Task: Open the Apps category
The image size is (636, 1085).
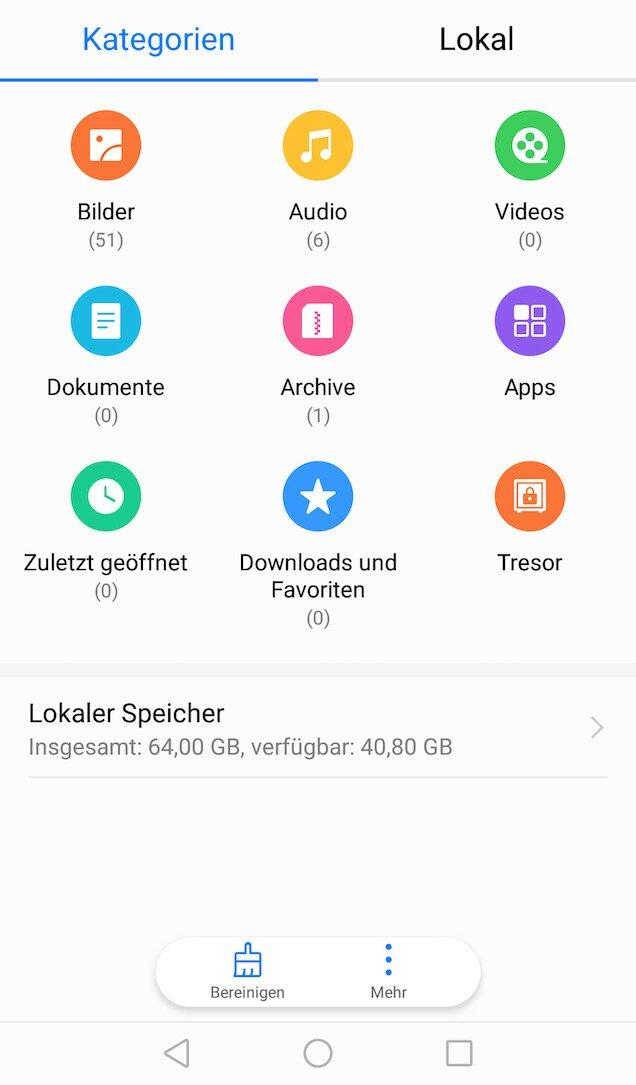Action: (x=530, y=322)
